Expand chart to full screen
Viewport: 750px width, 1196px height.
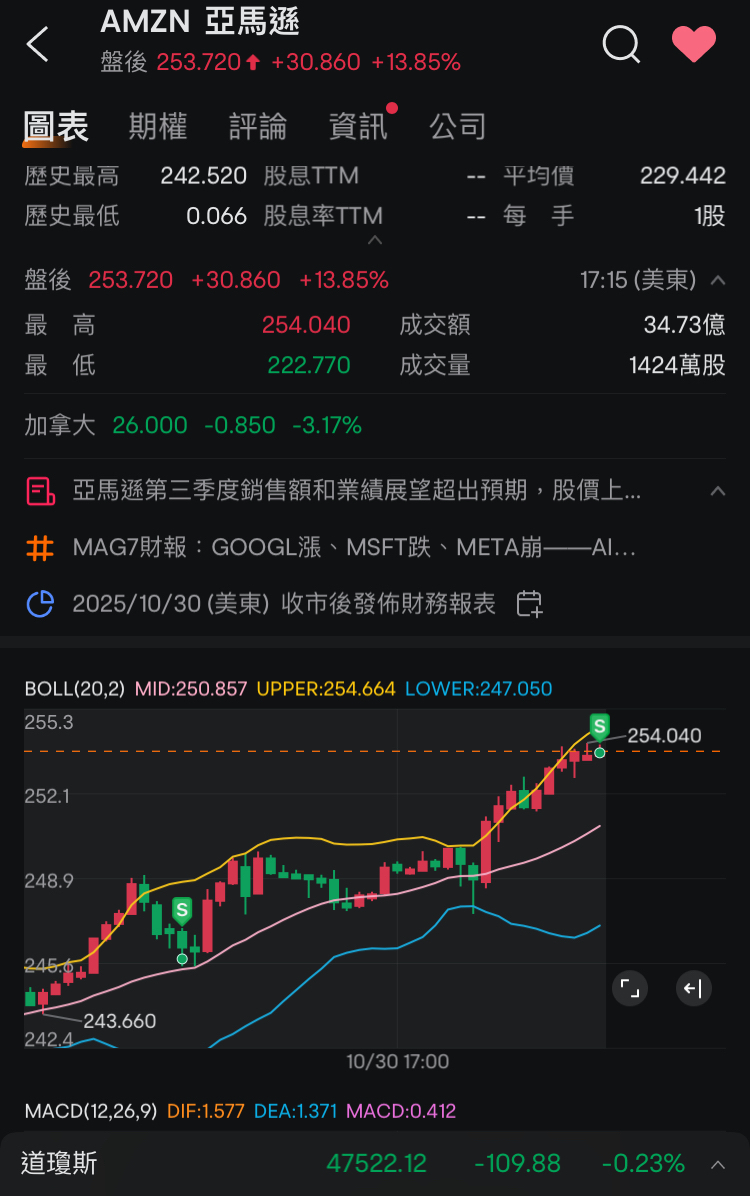(630, 989)
